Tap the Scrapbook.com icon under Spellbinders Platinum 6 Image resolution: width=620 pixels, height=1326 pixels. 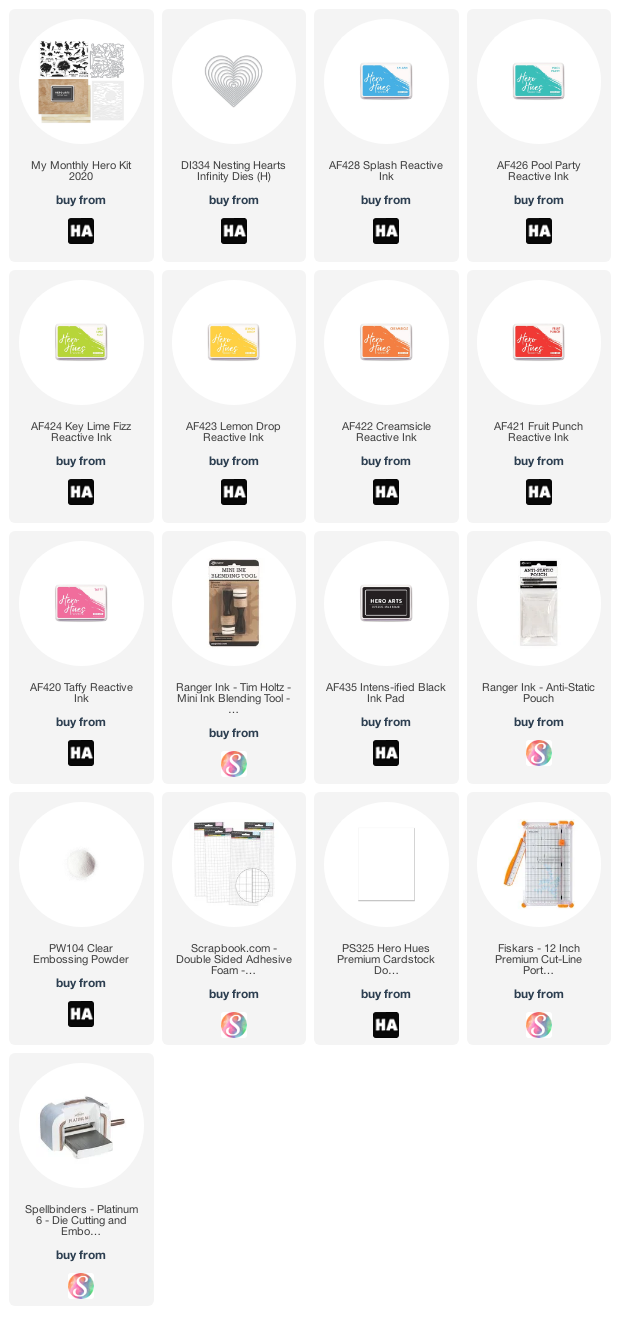(x=81, y=1286)
